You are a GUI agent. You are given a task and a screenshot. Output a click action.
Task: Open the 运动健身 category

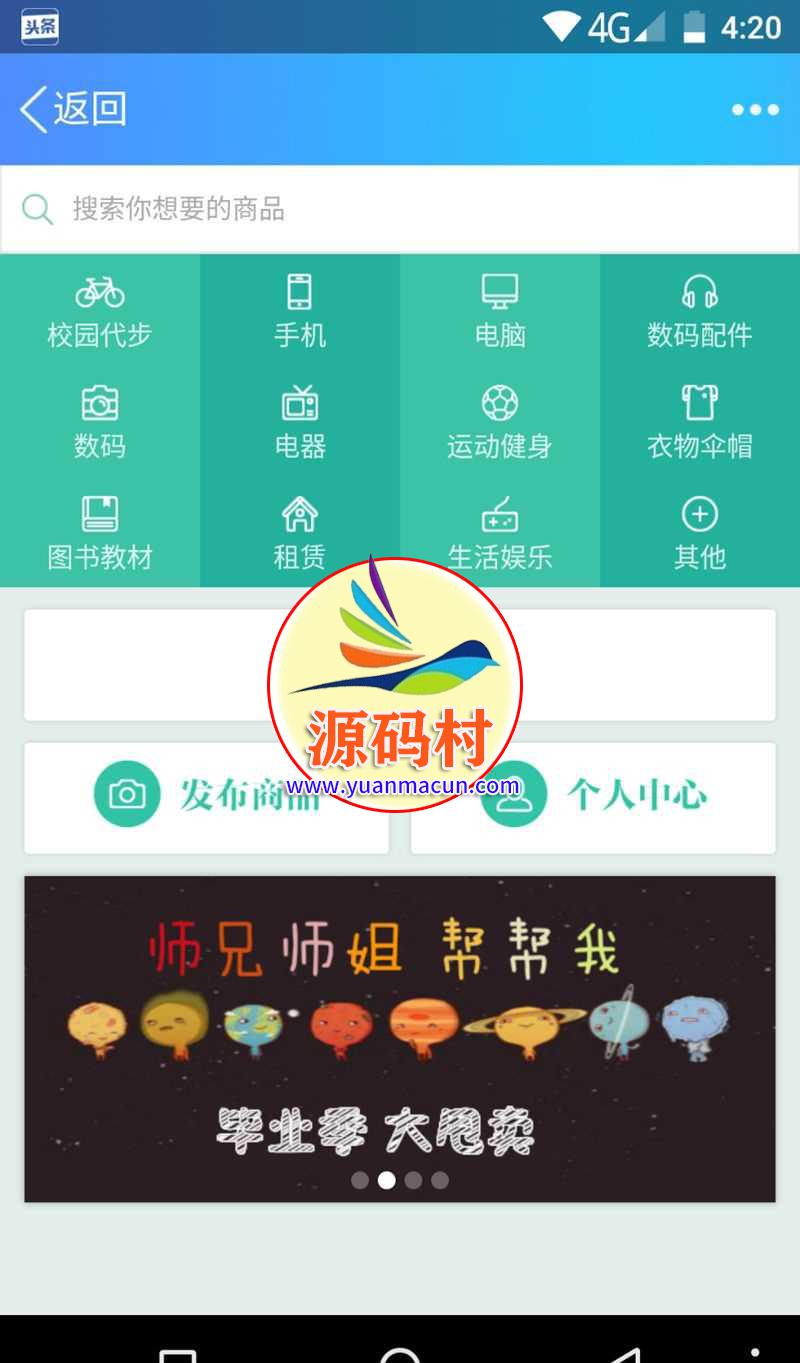[500, 422]
